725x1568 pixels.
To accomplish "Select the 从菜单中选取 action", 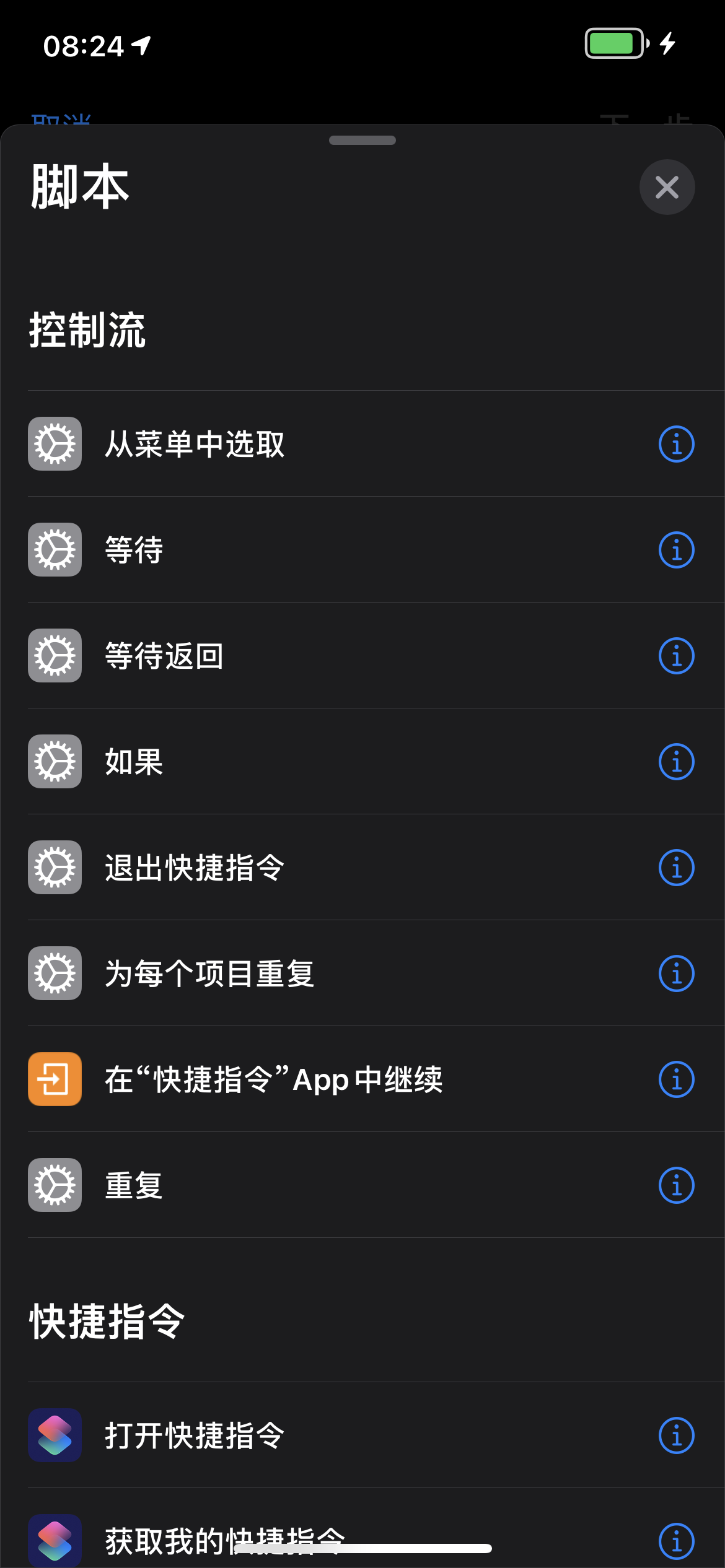I will 195,444.
